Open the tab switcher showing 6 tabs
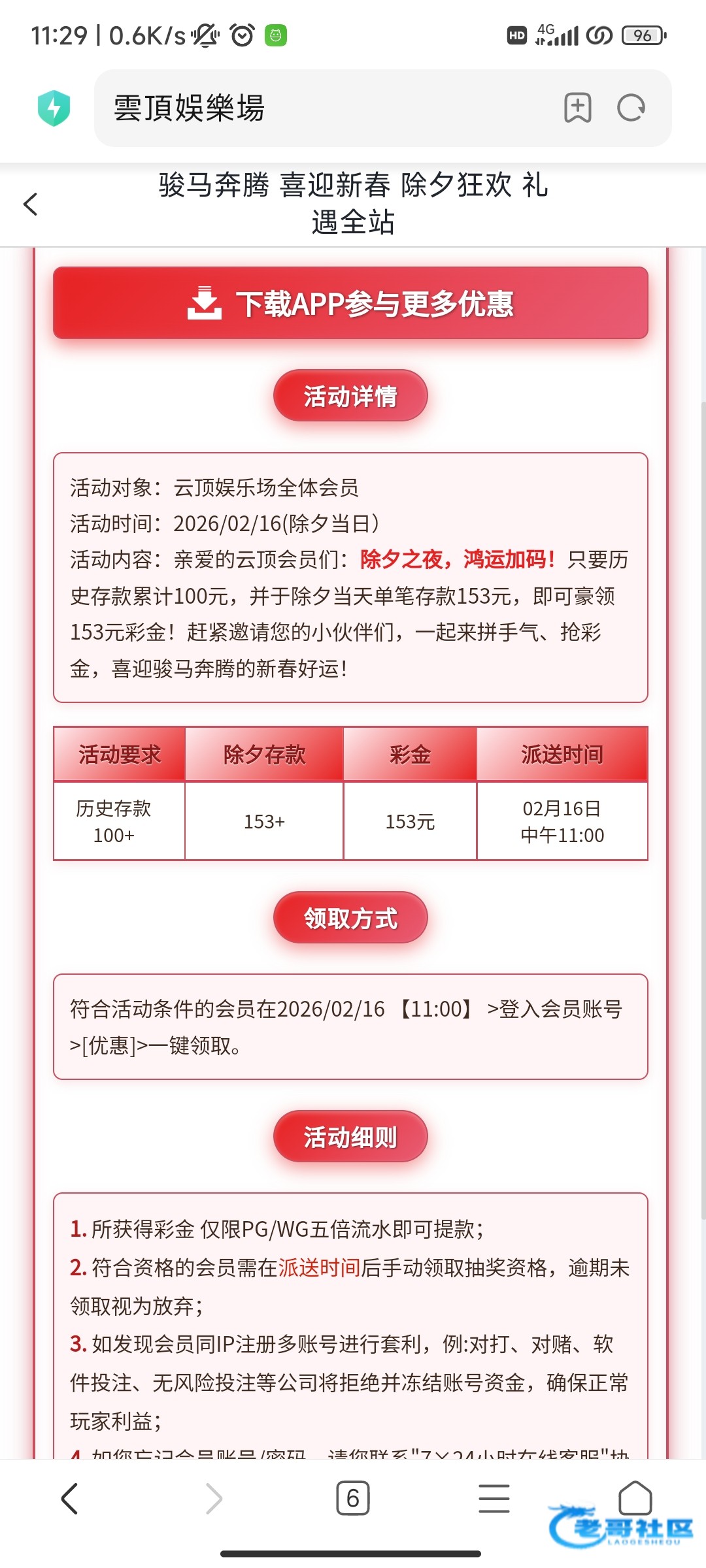 point(353,1498)
